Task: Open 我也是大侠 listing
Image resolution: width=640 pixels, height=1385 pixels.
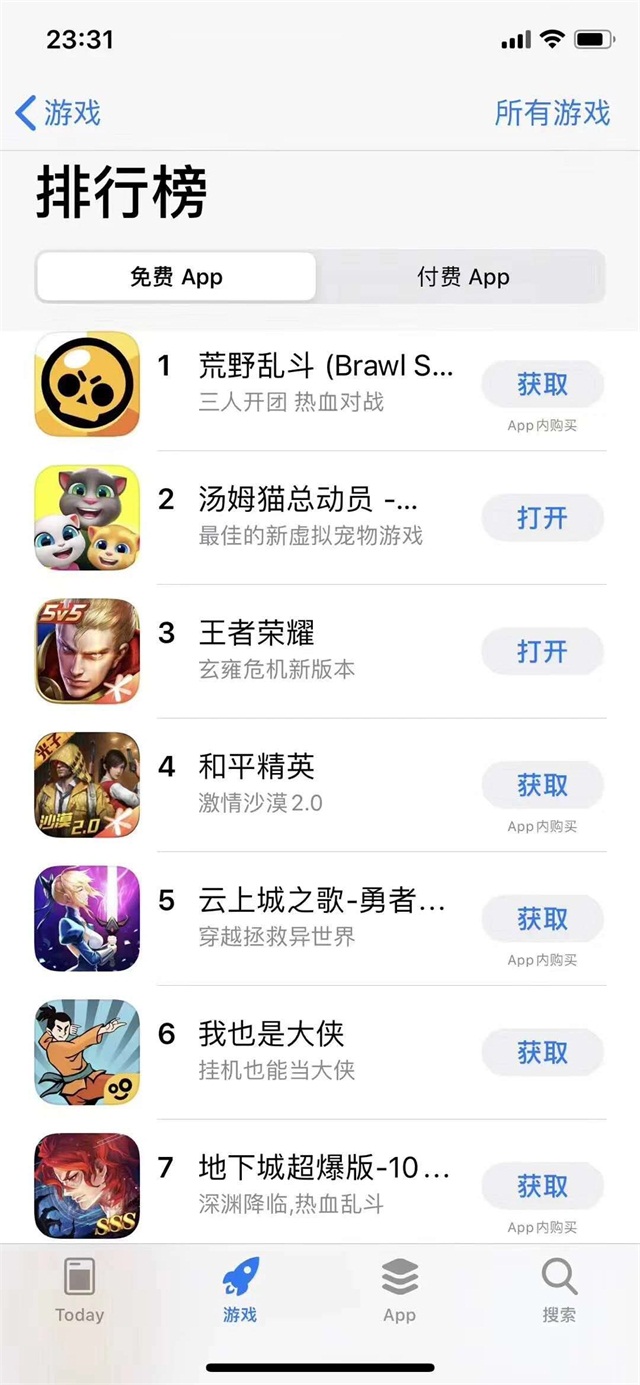Action: point(320,1053)
